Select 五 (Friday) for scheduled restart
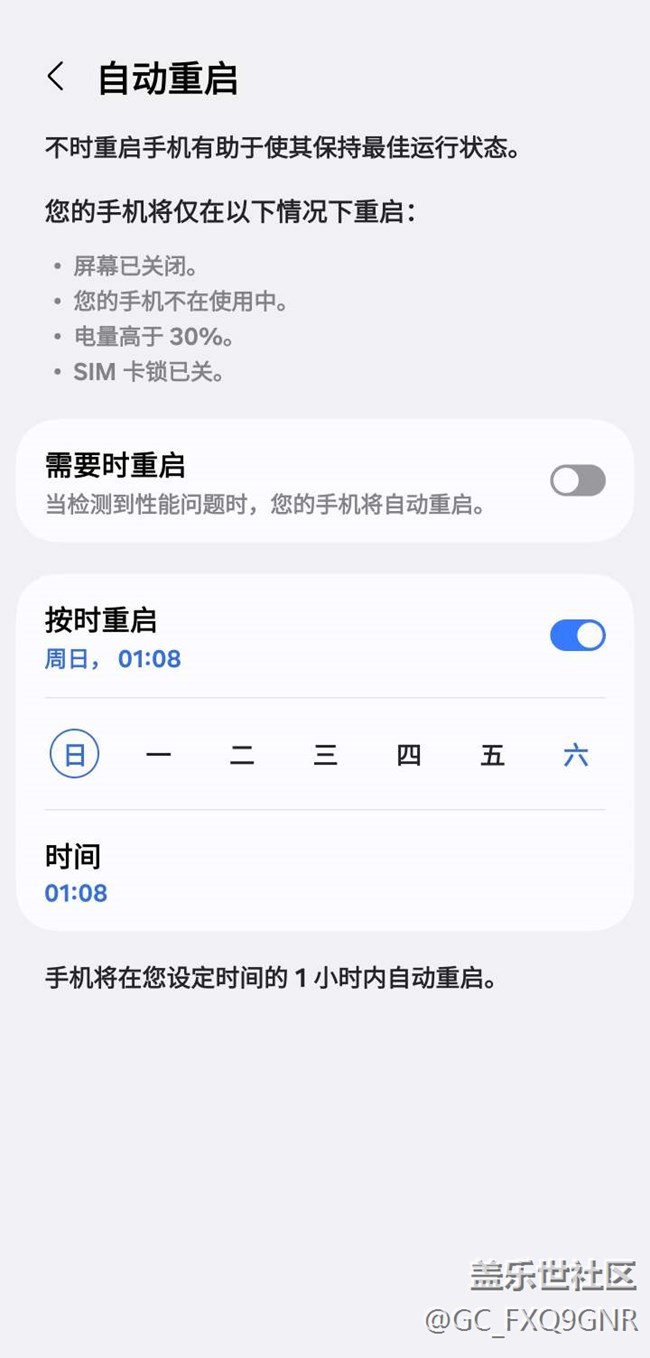 (x=492, y=755)
